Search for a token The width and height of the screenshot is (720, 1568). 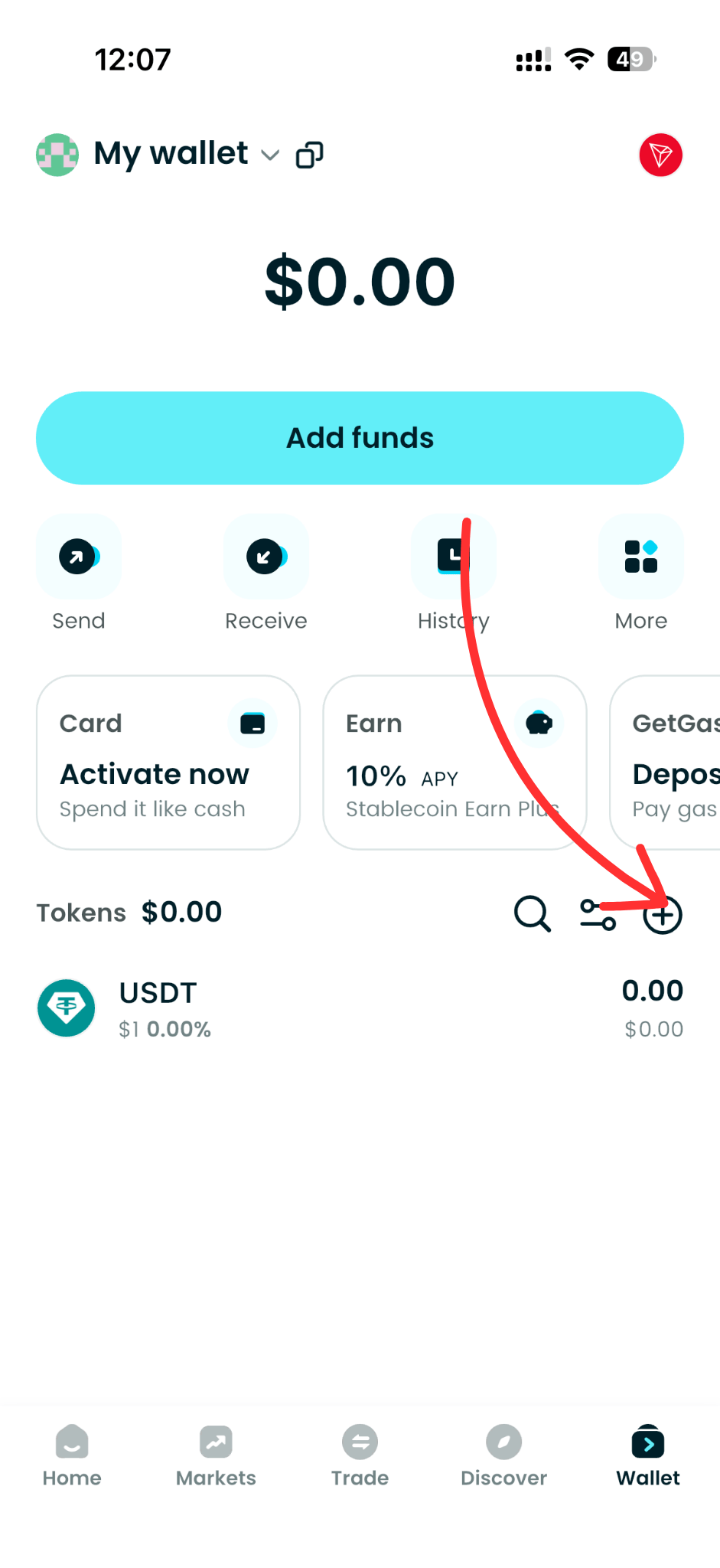532,913
